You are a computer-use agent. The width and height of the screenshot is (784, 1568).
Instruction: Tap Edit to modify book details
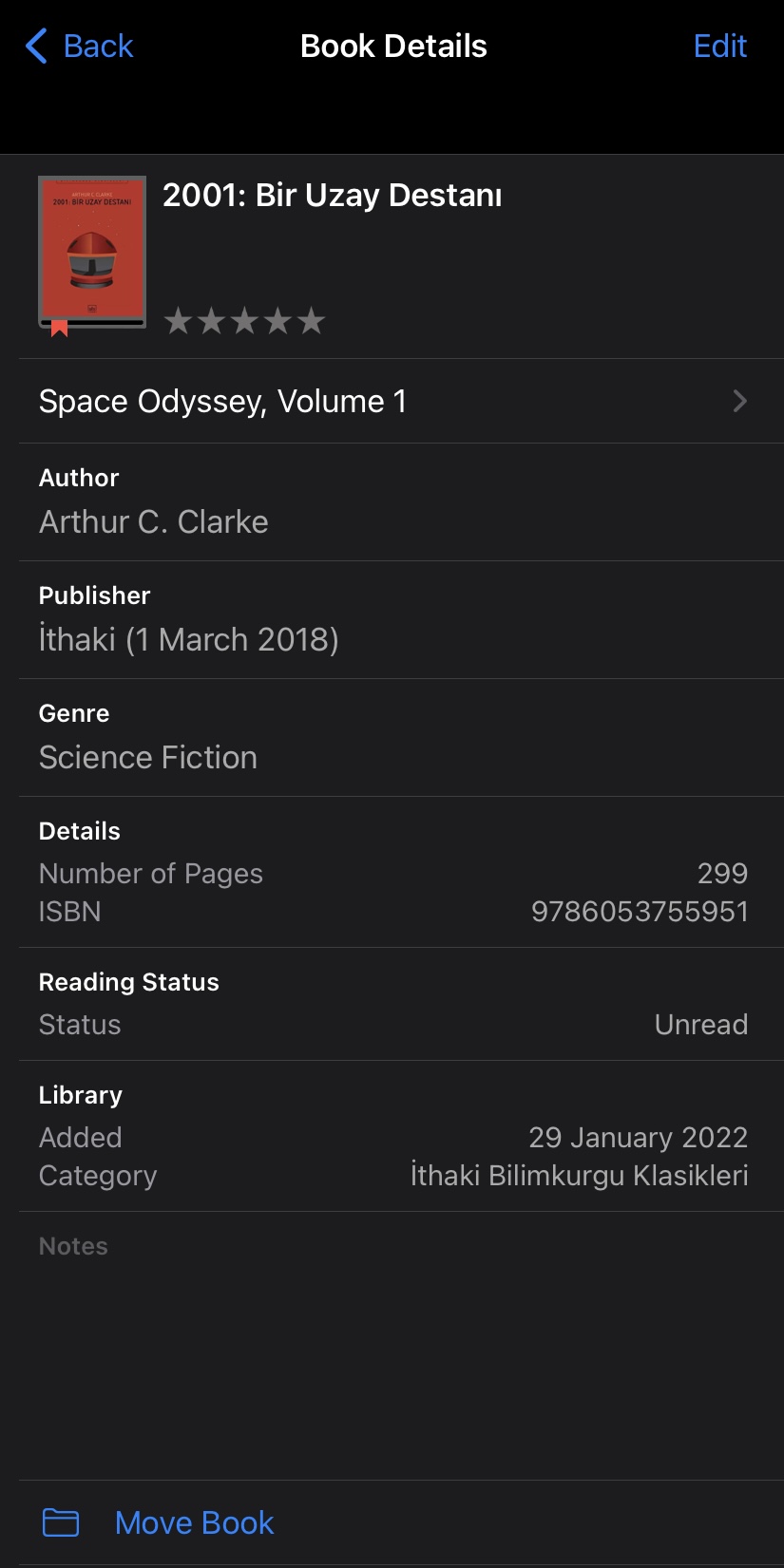tap(719, 46)
